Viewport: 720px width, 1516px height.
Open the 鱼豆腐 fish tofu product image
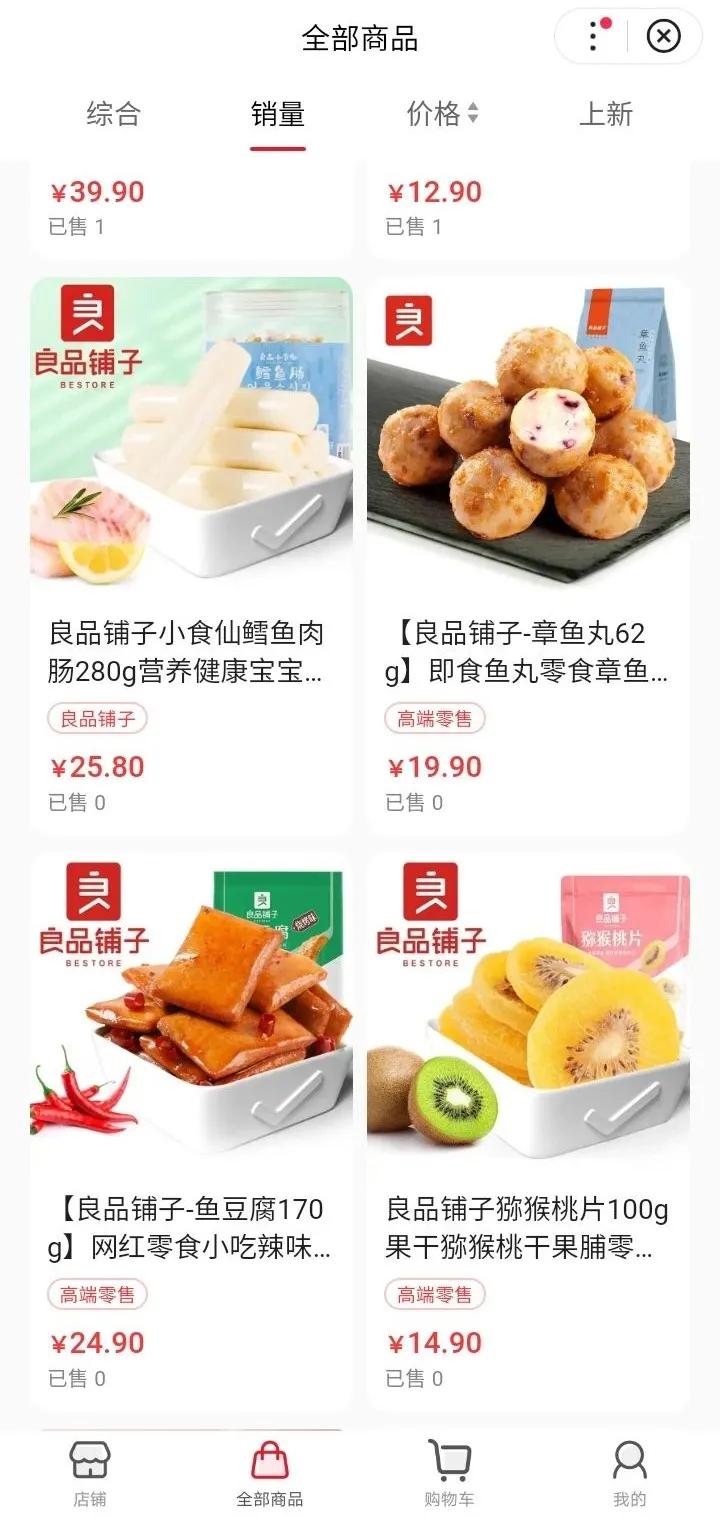coord(192,1010)
